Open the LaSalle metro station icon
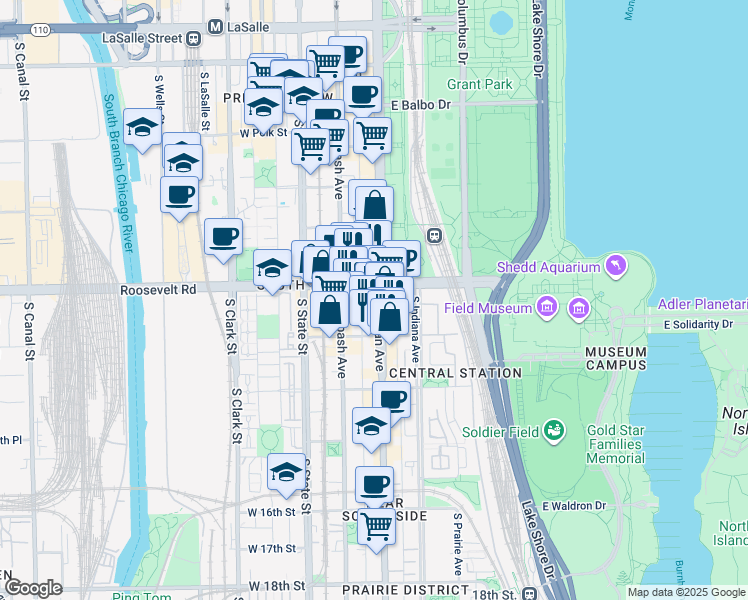The height and width of the screenshot is (600, 748). pos(215,26)
